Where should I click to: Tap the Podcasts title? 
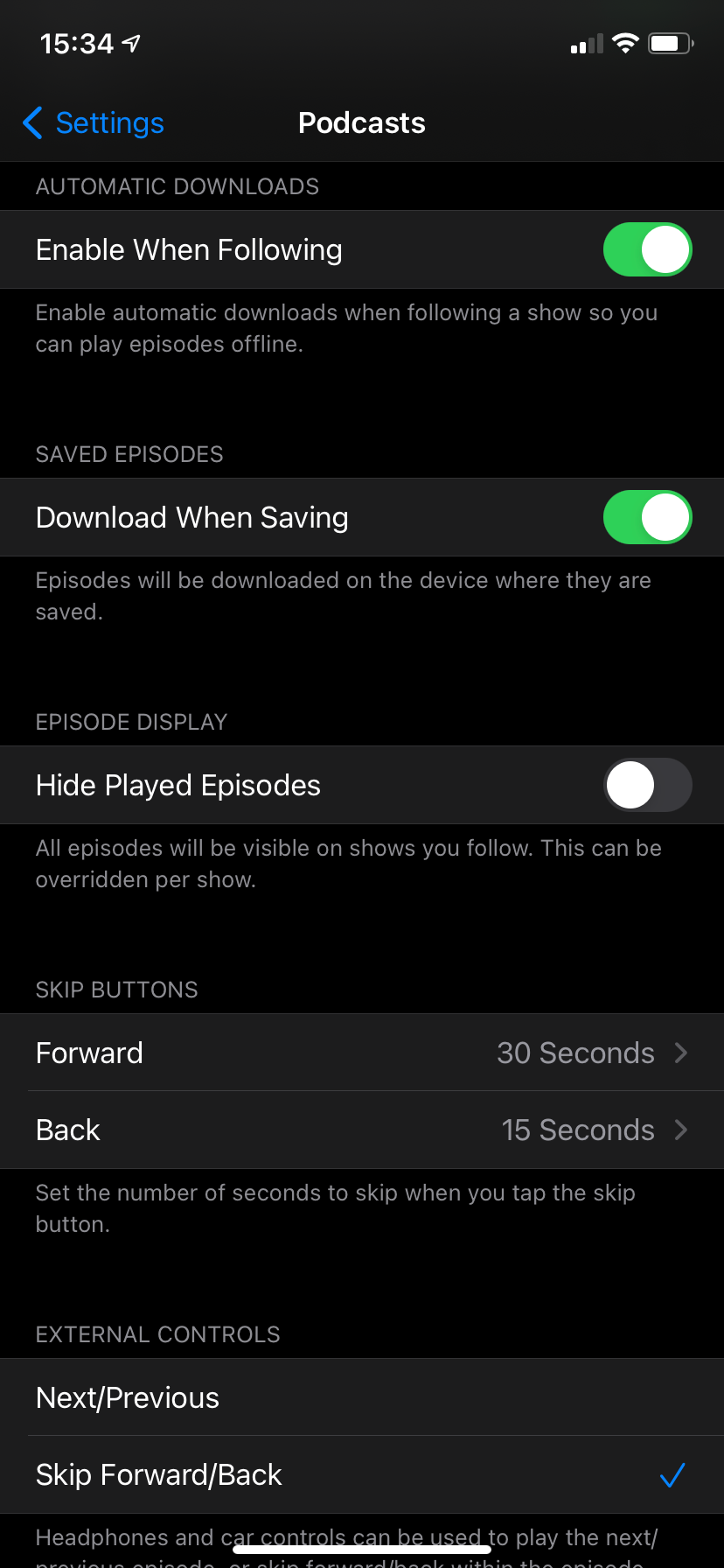[x=362, y=123]
